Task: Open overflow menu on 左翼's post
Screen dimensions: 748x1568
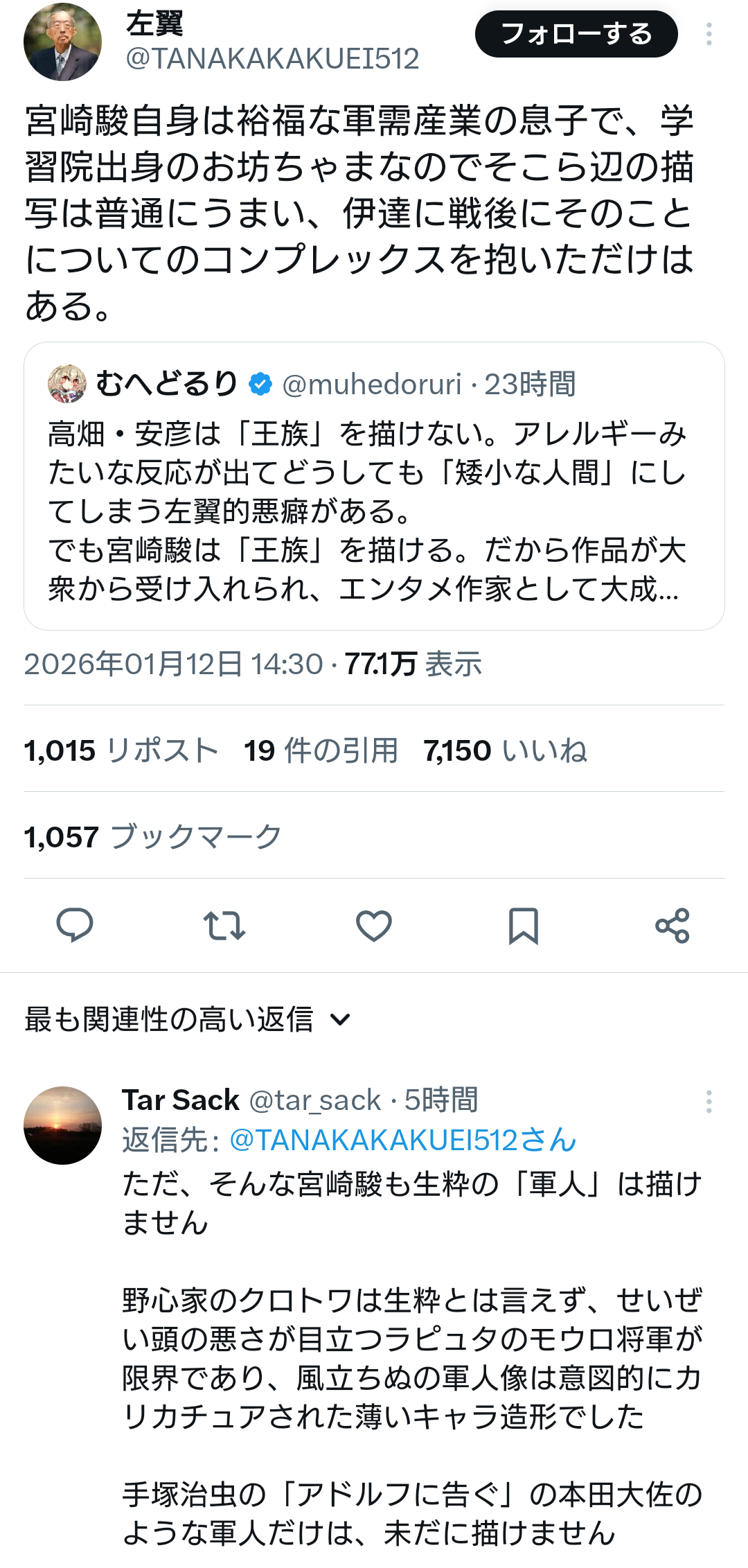Action: [709, 34]
